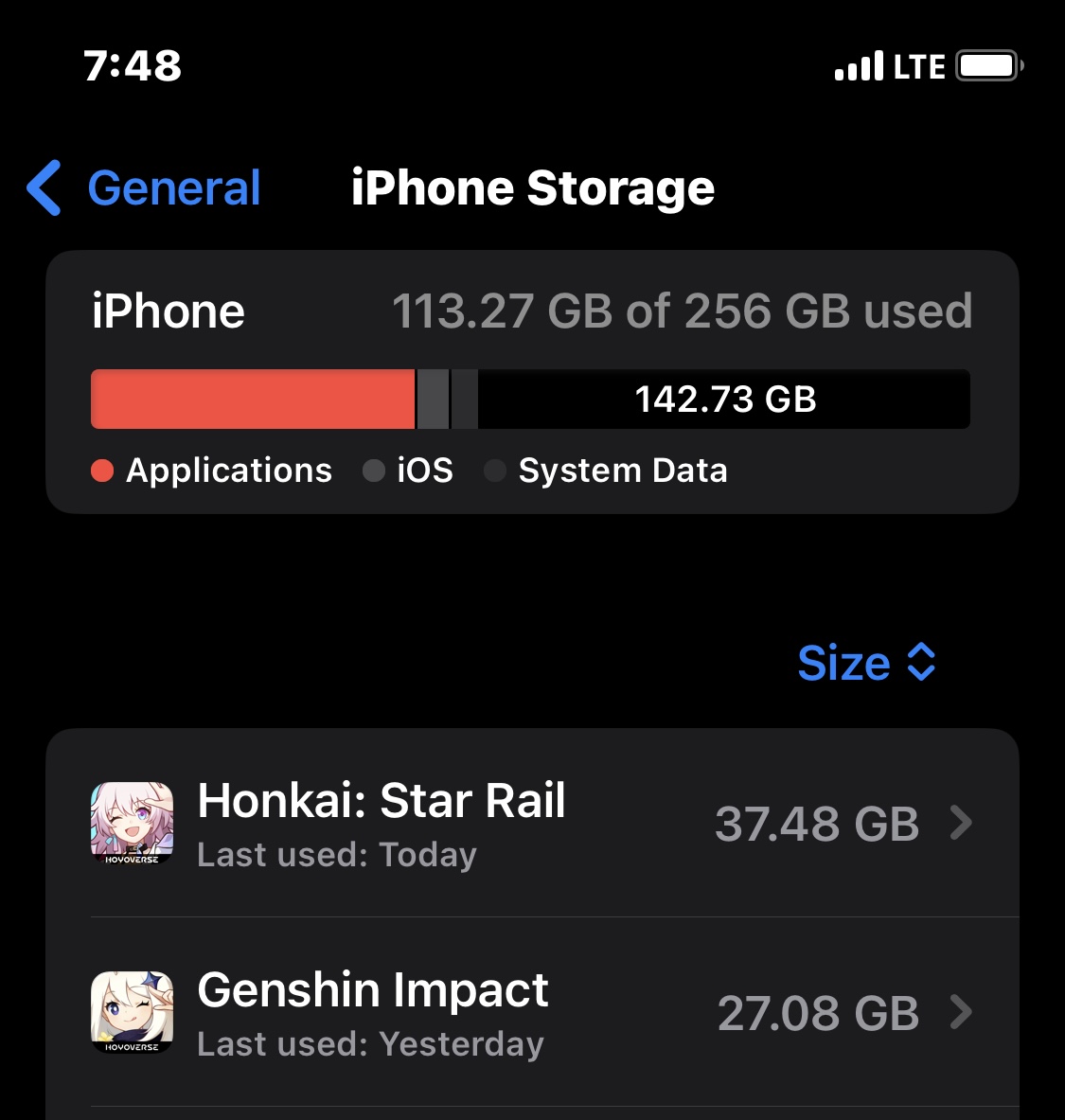1065x1120 pixels.
Task: Tap the Genshin Impact row
Action: tap(530, 1013)
